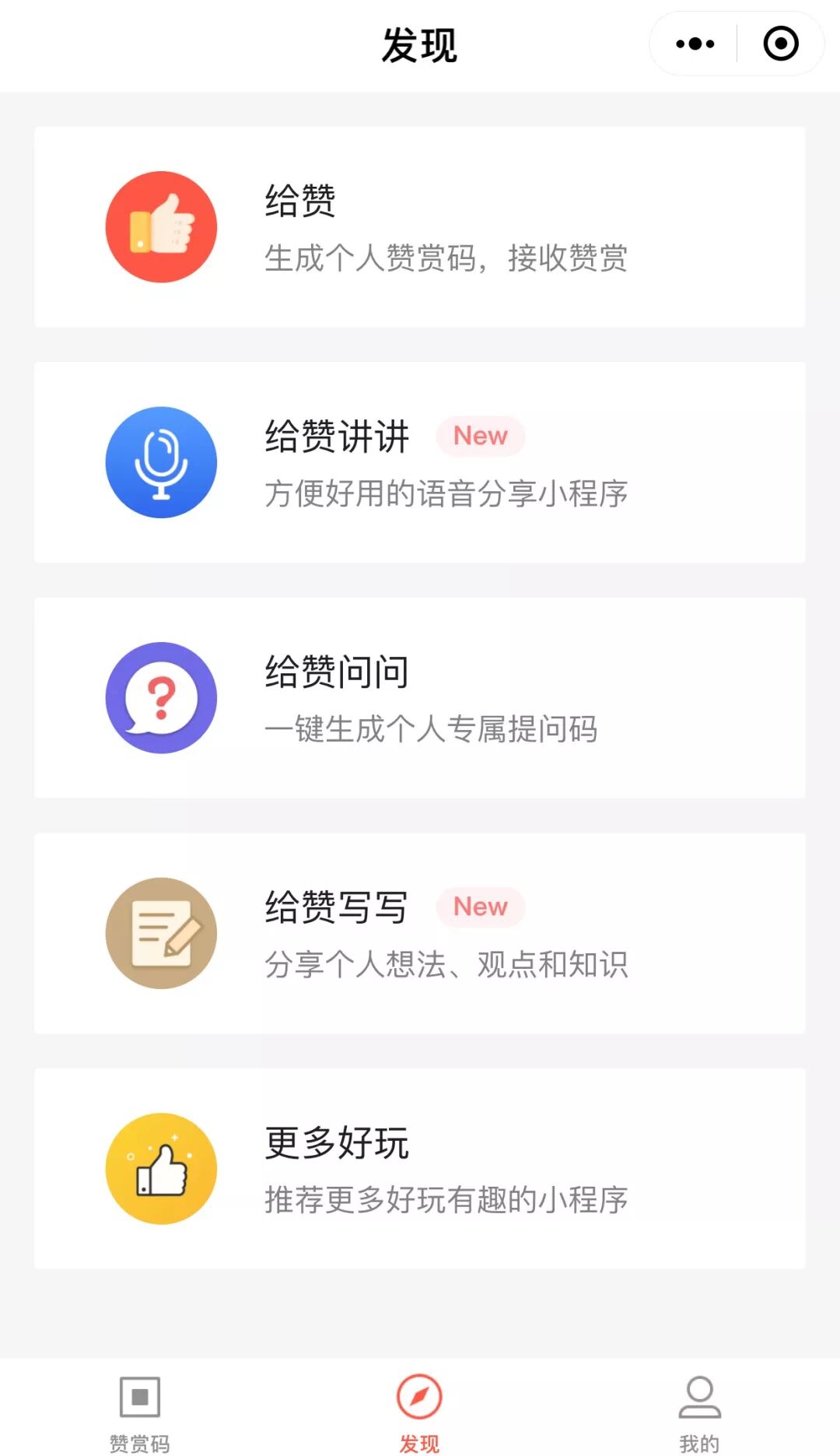Close the mini program with the circle button
This screenshot has height=1456, width=840.
click(x=781, y=44)
